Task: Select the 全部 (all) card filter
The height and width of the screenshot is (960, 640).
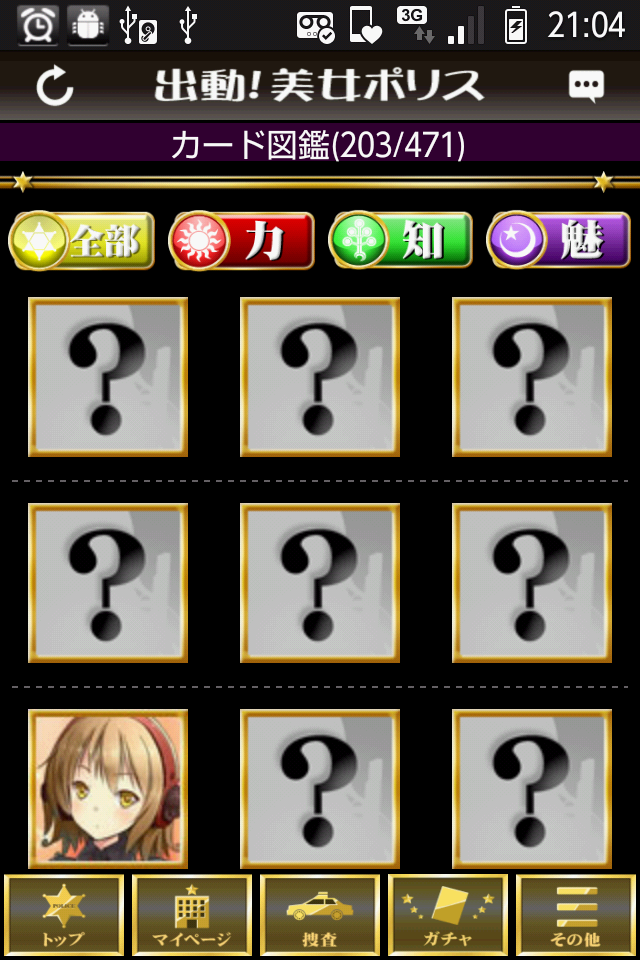Action: (x=82, y=241)
